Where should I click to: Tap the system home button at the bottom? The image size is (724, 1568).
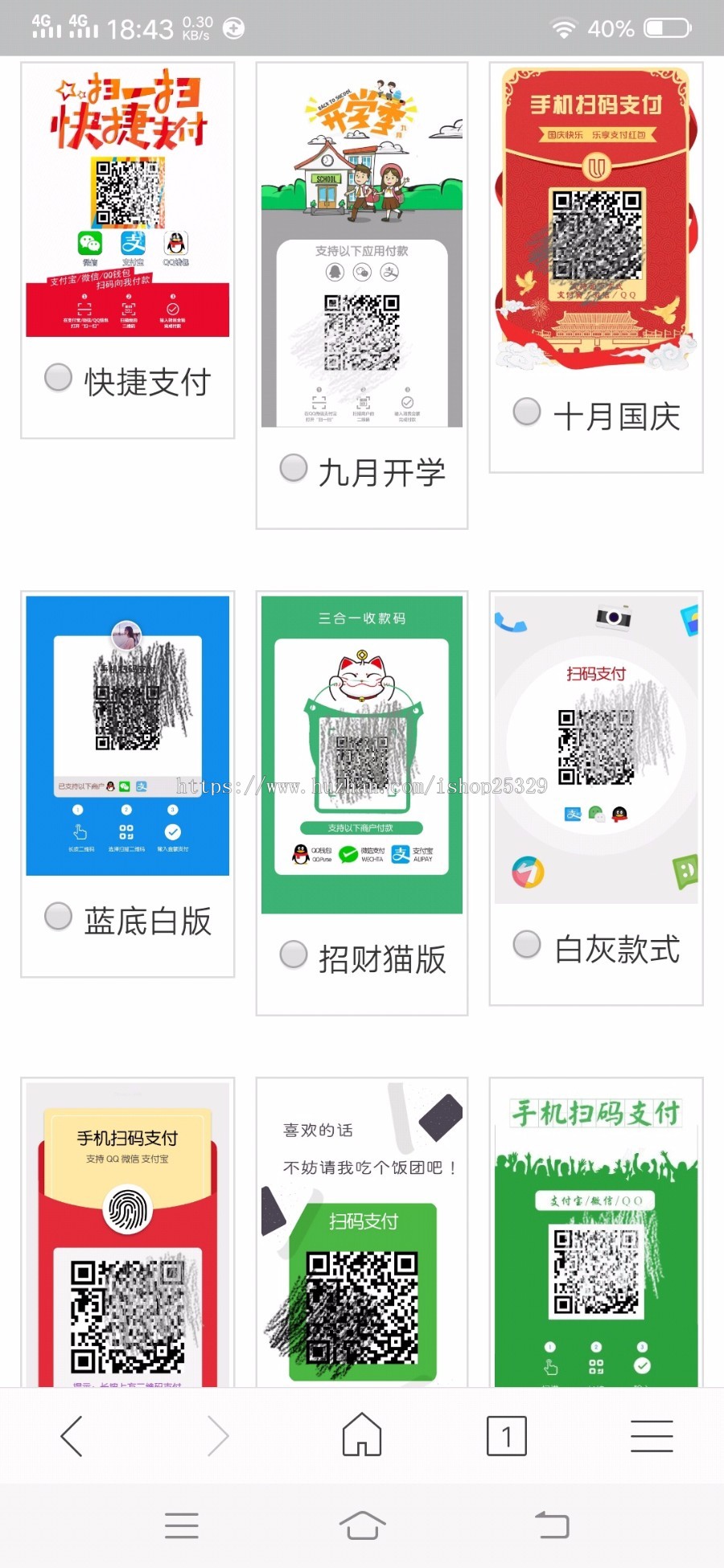[361, 1525]
